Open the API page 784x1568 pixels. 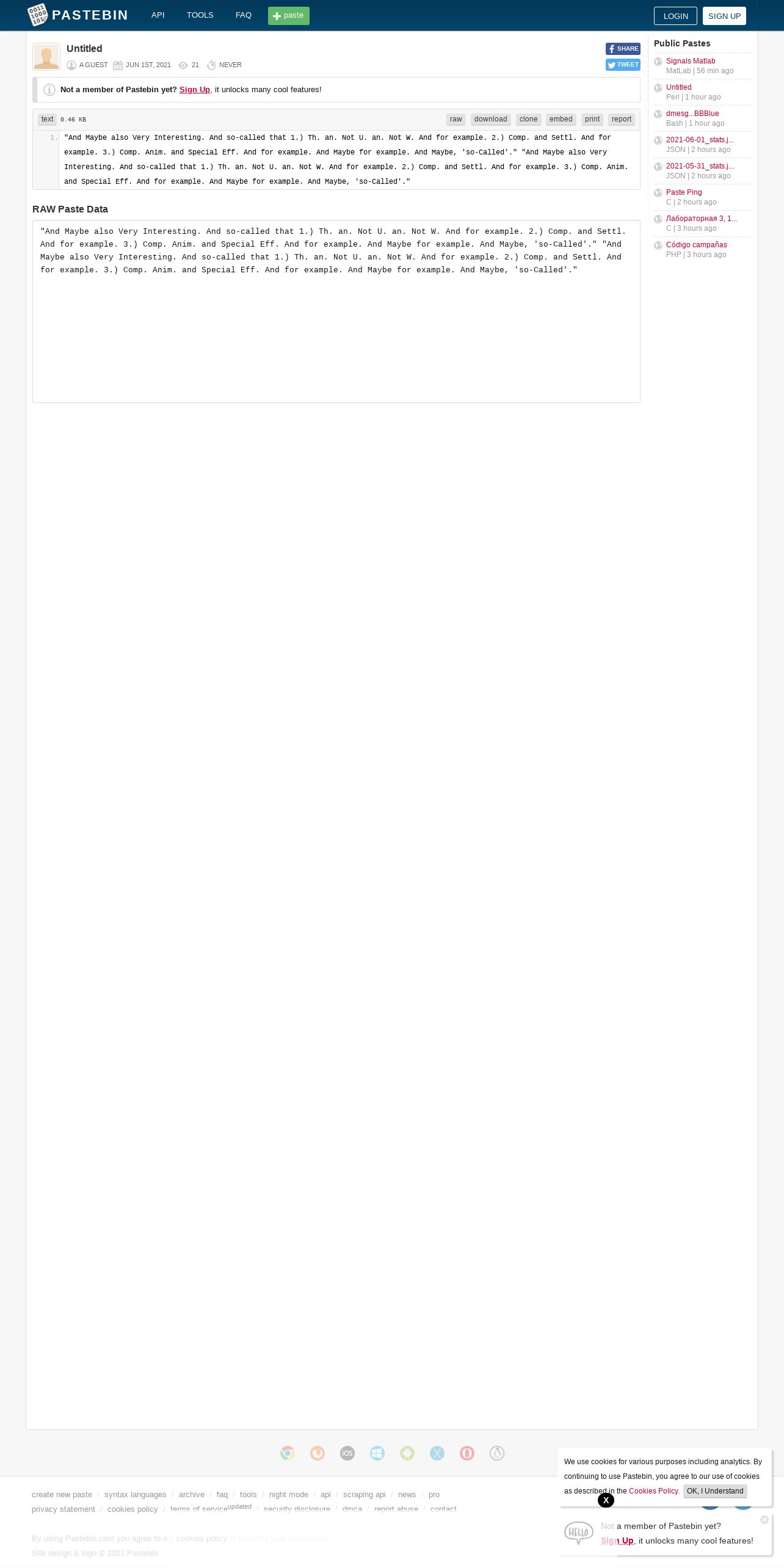[158, 15]
